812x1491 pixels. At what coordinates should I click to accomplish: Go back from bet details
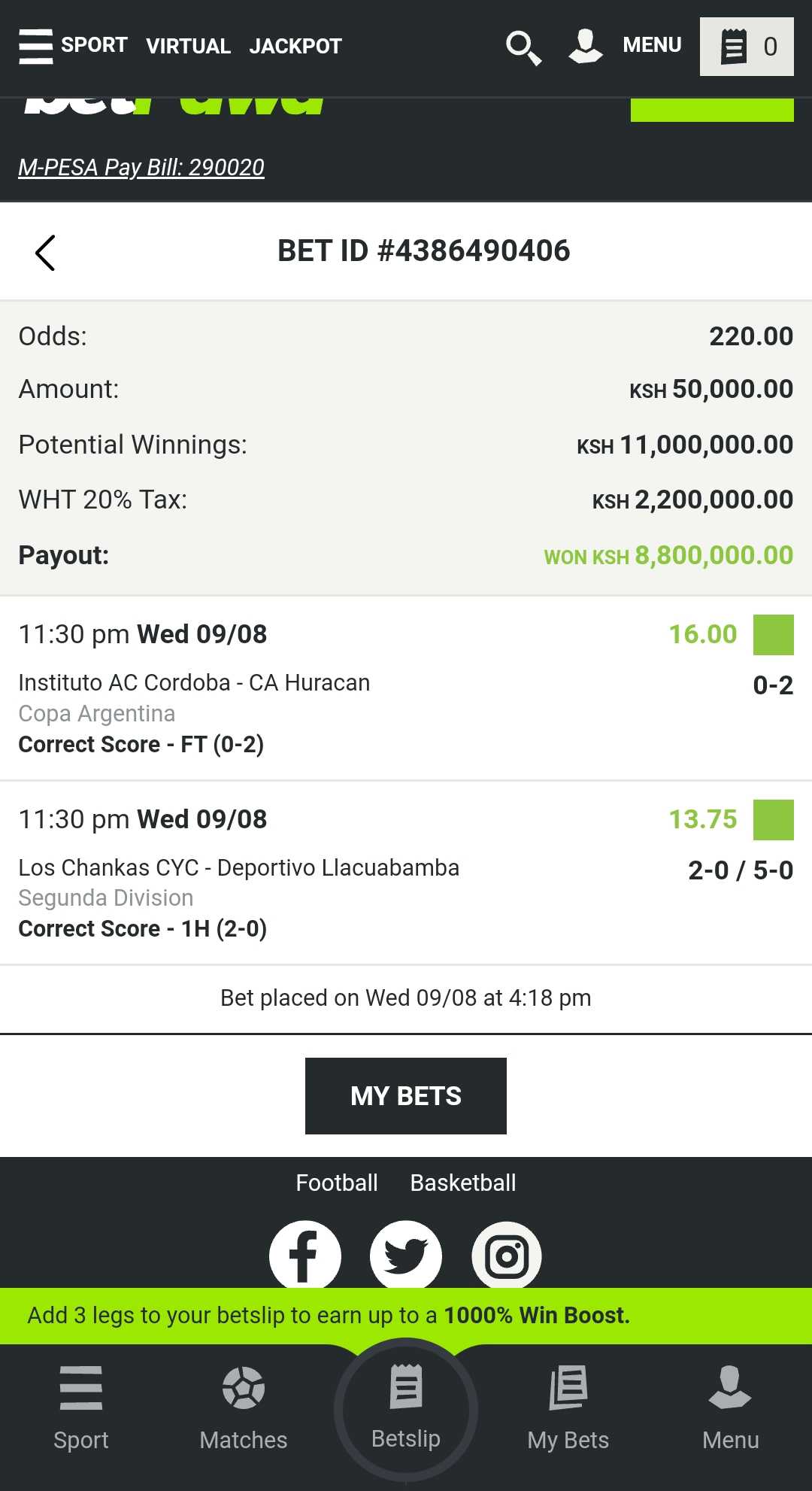(x=45, y=252)
